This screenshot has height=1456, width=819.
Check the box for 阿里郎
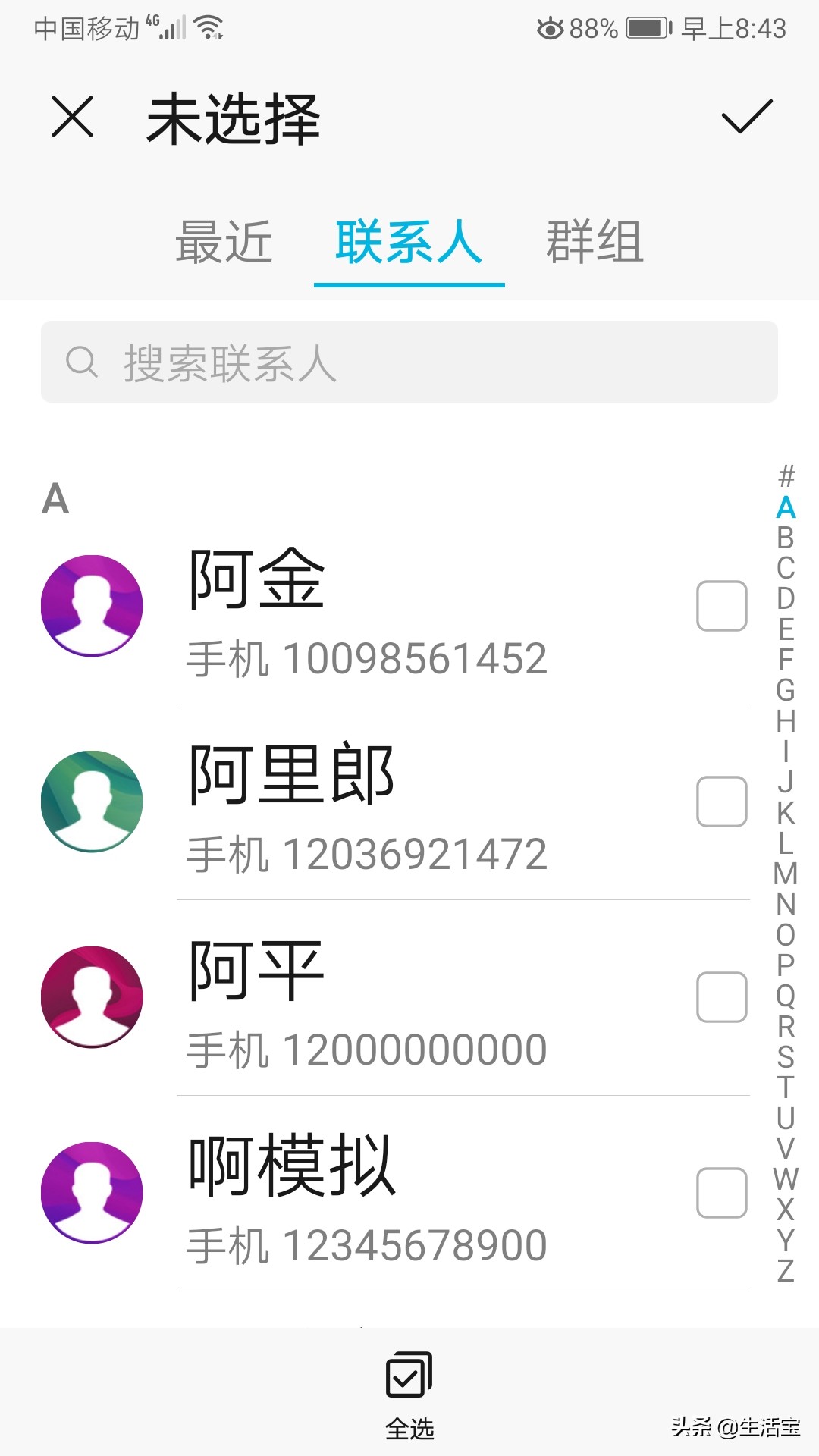pos(721,802)
